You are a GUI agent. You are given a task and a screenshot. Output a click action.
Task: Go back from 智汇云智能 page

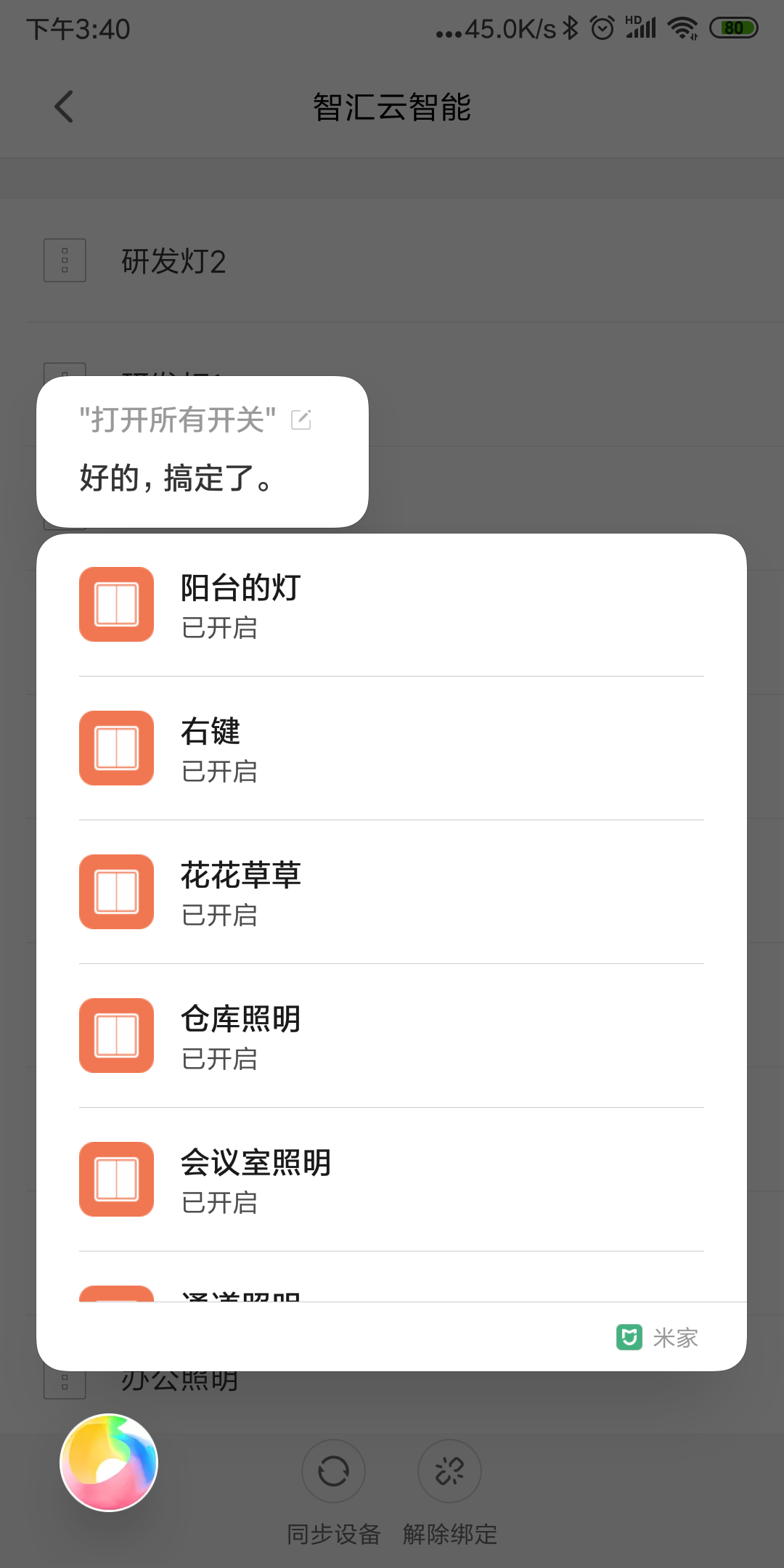coord(64,107)
